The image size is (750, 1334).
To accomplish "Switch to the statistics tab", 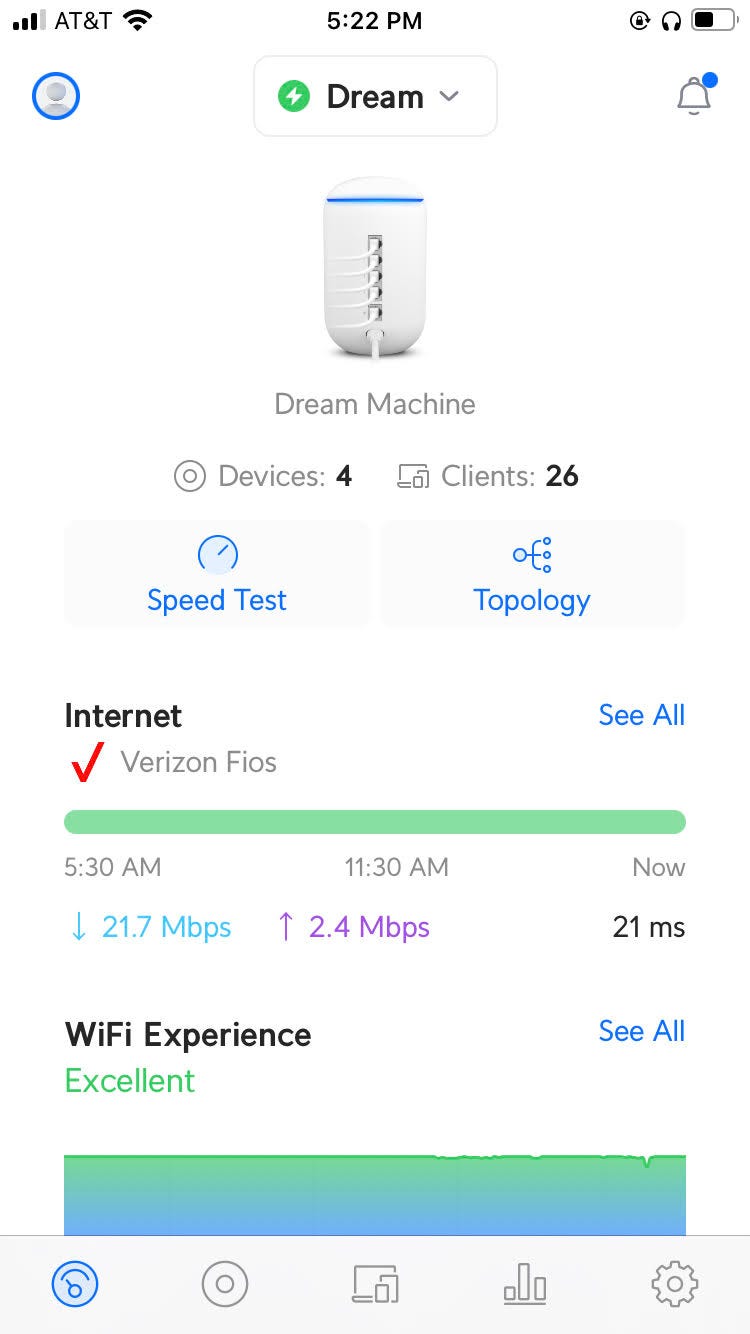I will click(x=525, y=1283).
